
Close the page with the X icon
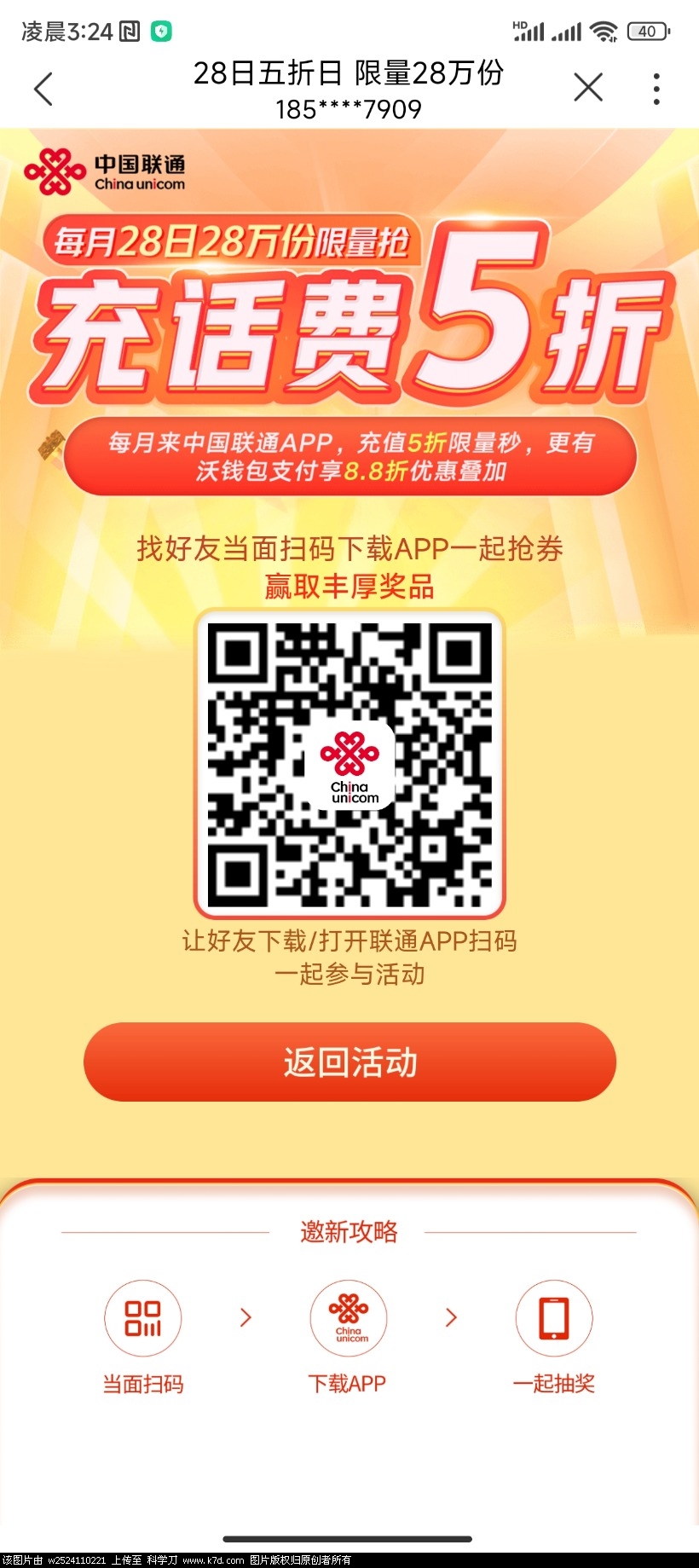coord(587,88)
